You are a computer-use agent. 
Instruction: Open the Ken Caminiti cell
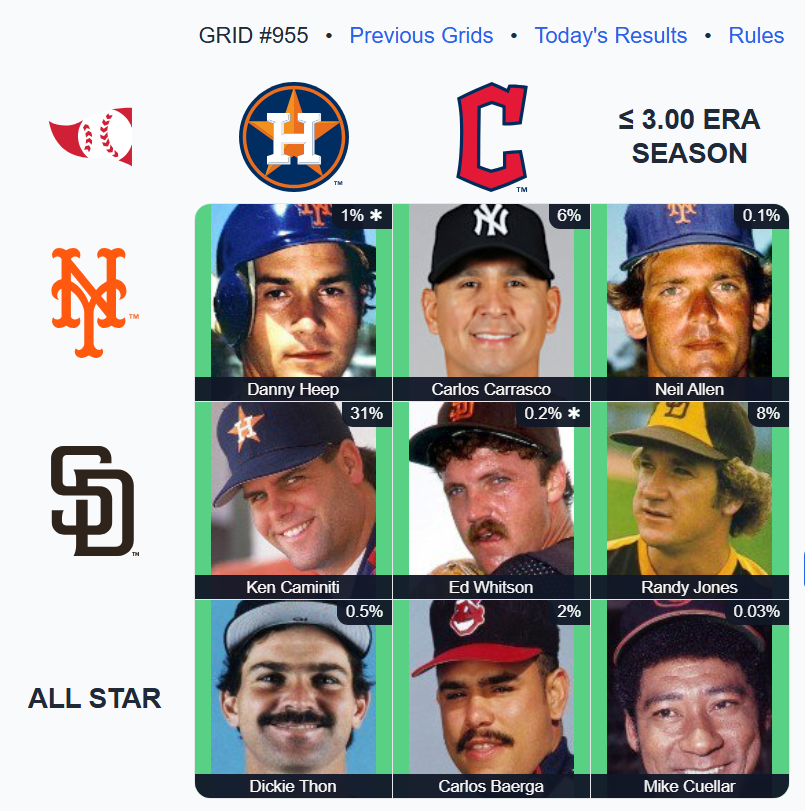(x=293, y=498)
